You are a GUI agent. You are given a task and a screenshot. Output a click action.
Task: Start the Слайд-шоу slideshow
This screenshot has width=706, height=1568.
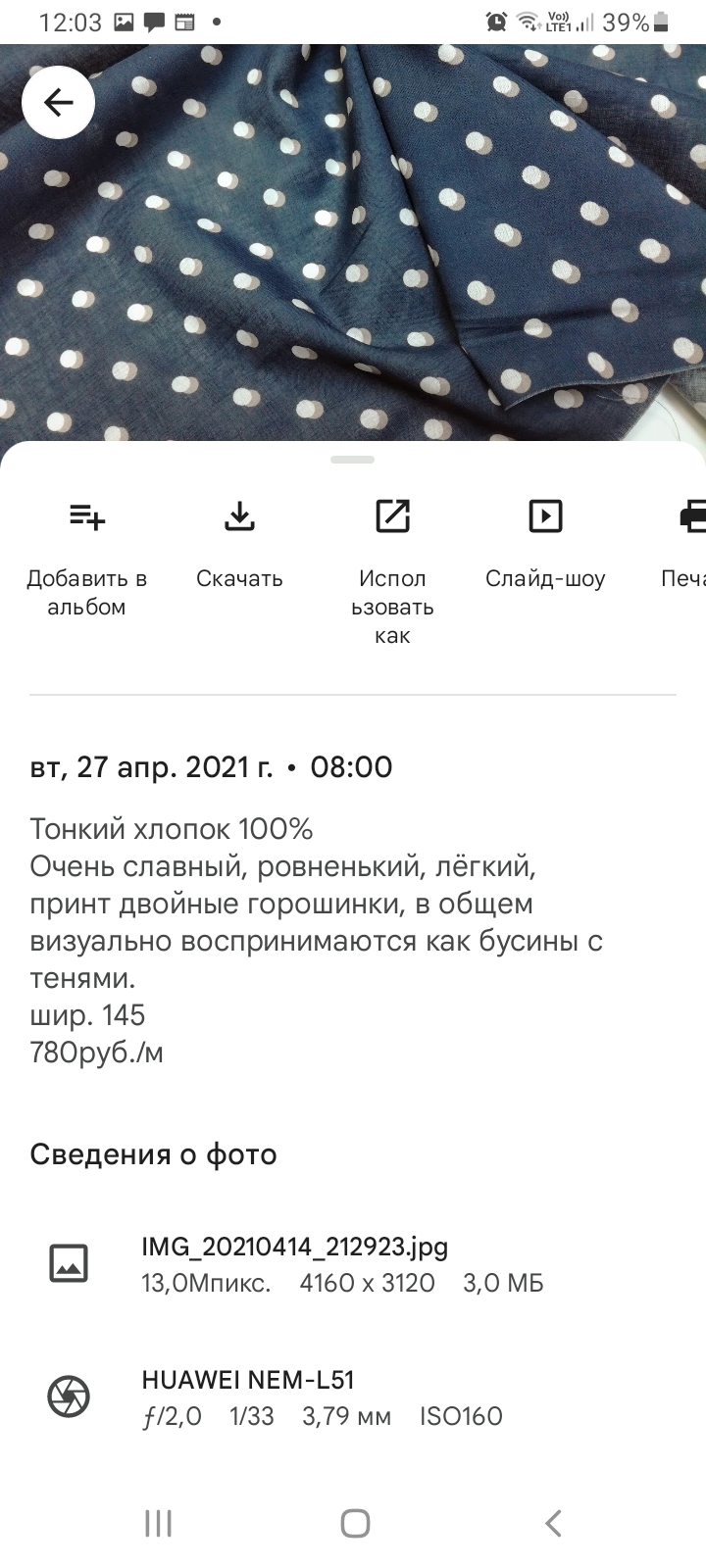pyautogui.click(x=545, y=544)
